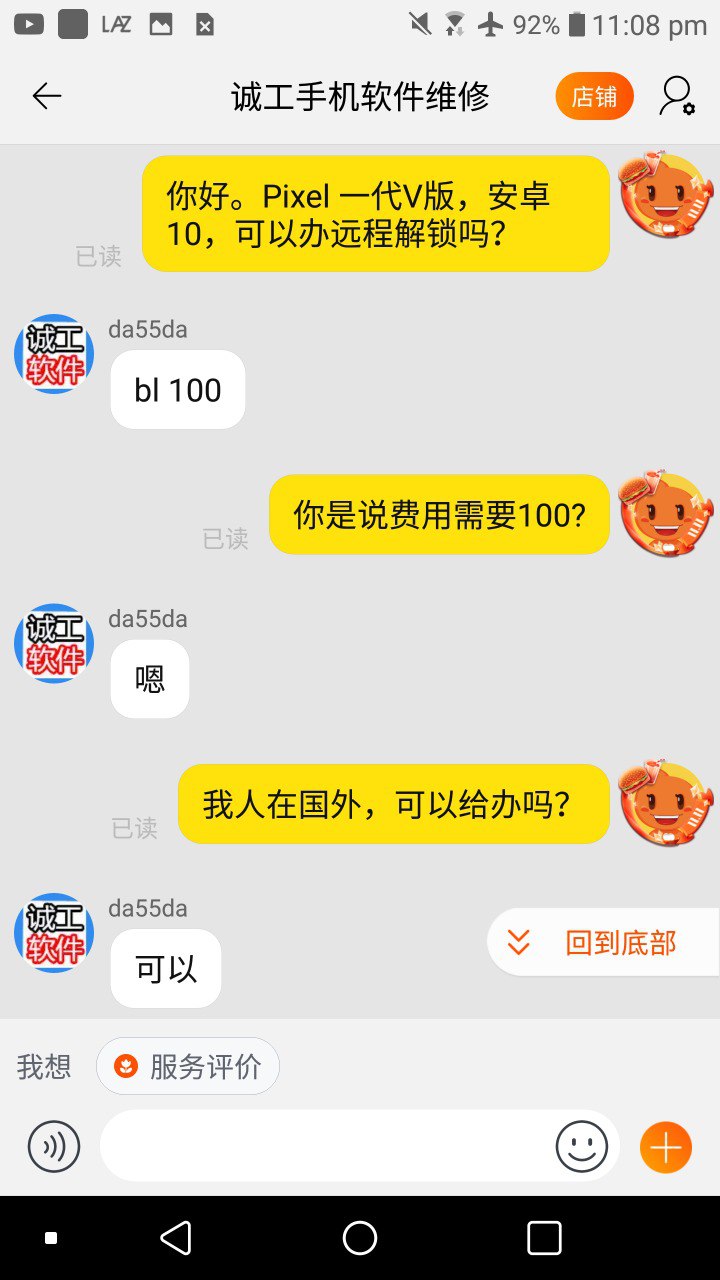The width and height of the screenshot is (720, 1280).
Task: Open the contact settings icon
Action: 677,97
